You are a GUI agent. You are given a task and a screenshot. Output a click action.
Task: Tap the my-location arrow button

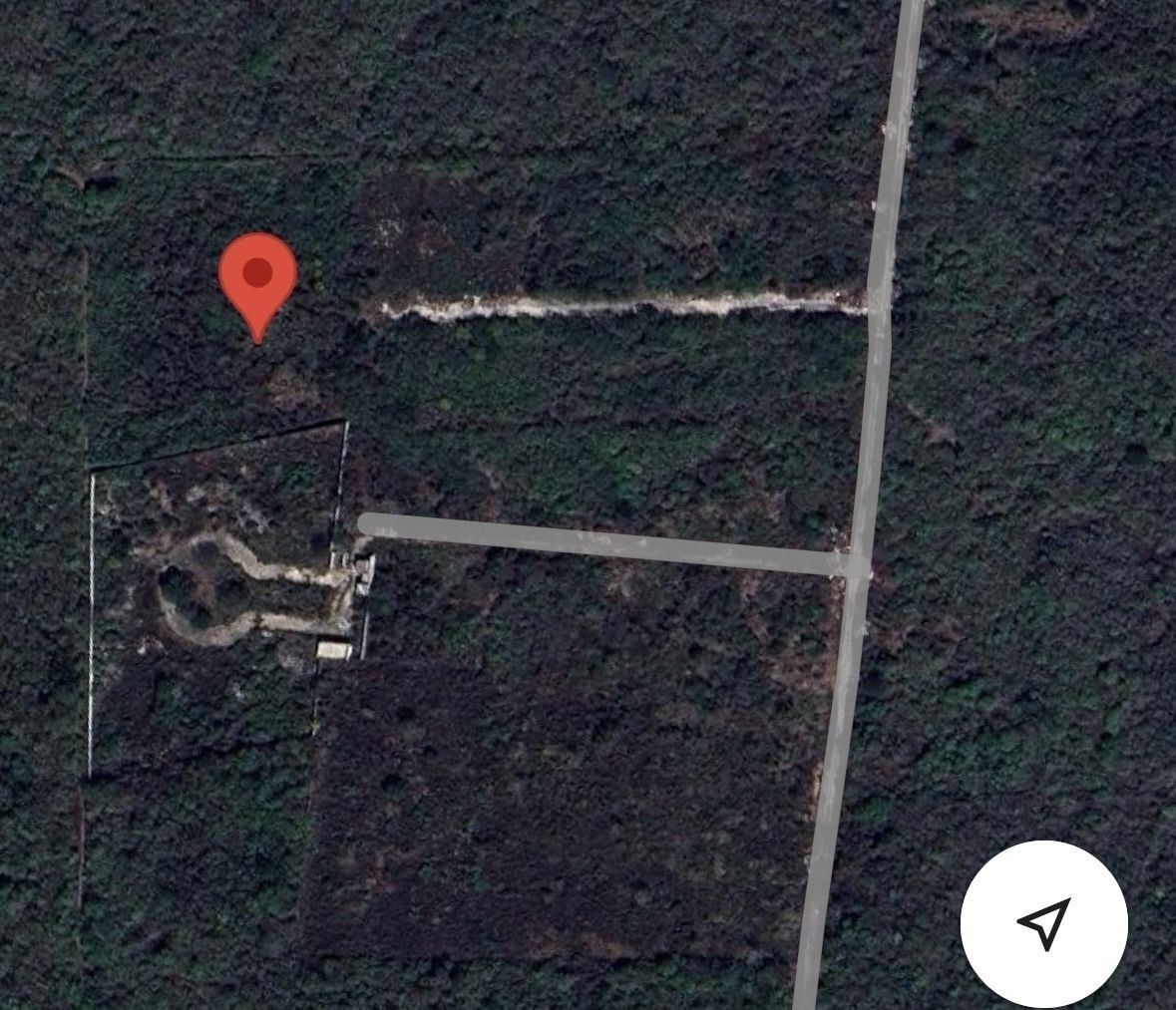click(1043, 923)
